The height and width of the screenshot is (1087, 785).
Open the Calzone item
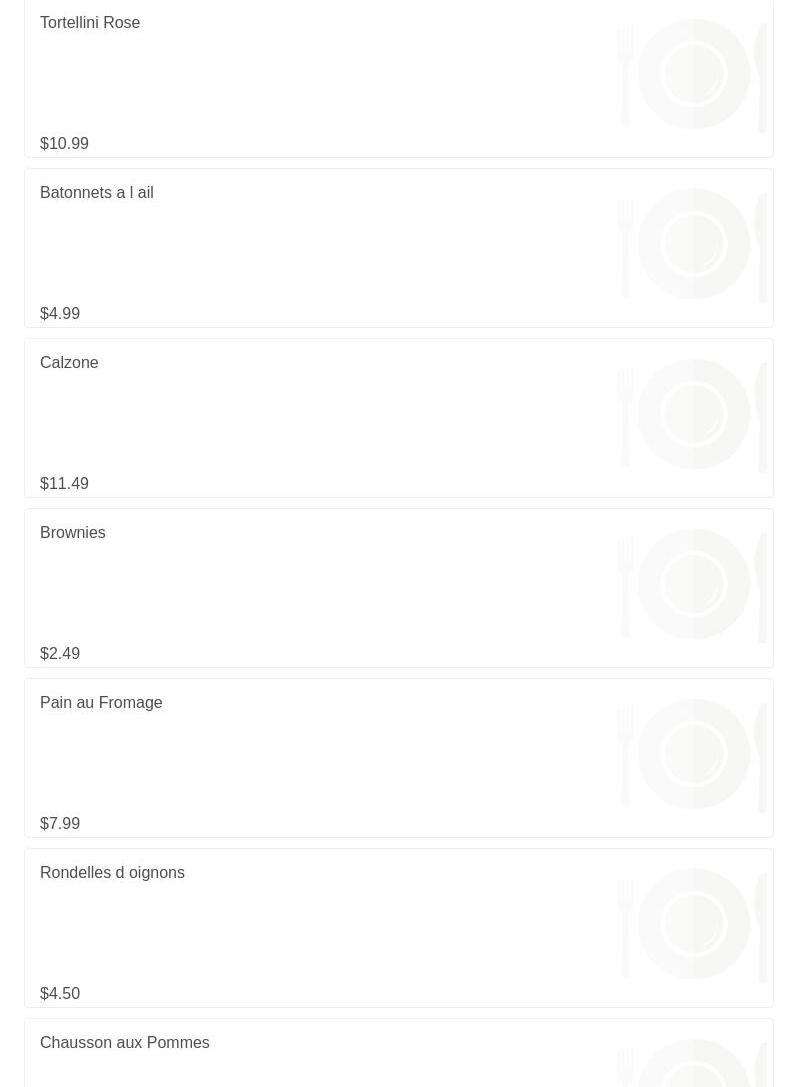(x=399, y=418)
